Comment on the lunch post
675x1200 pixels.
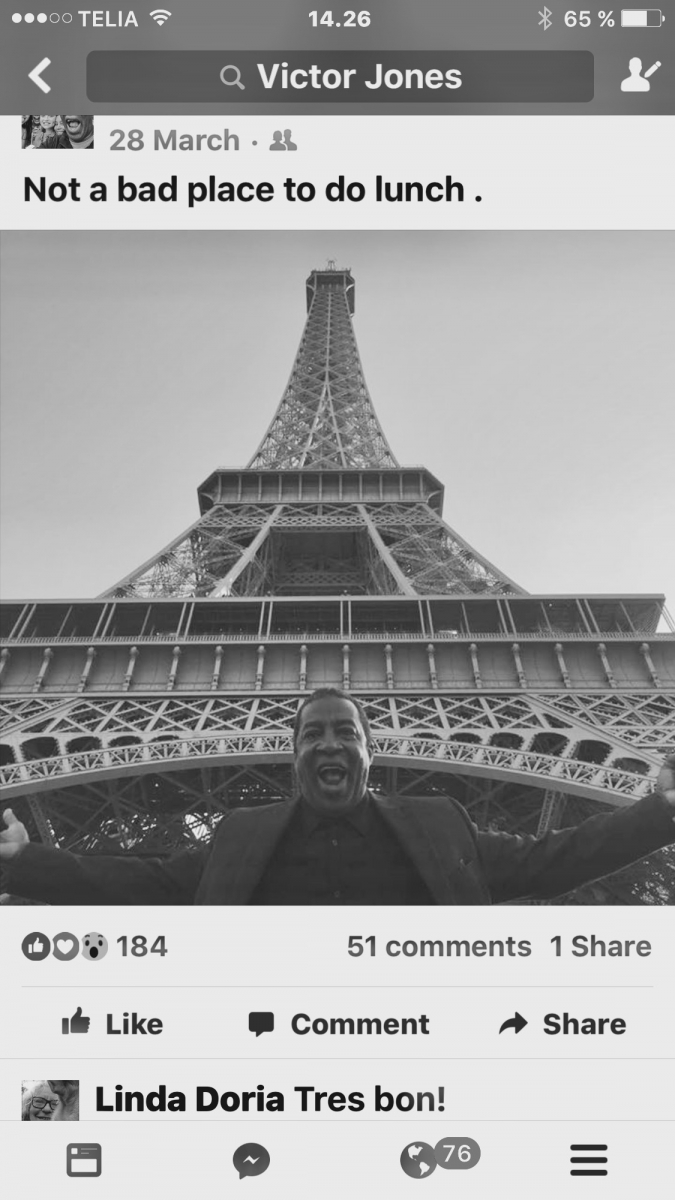pos(338,1023)
